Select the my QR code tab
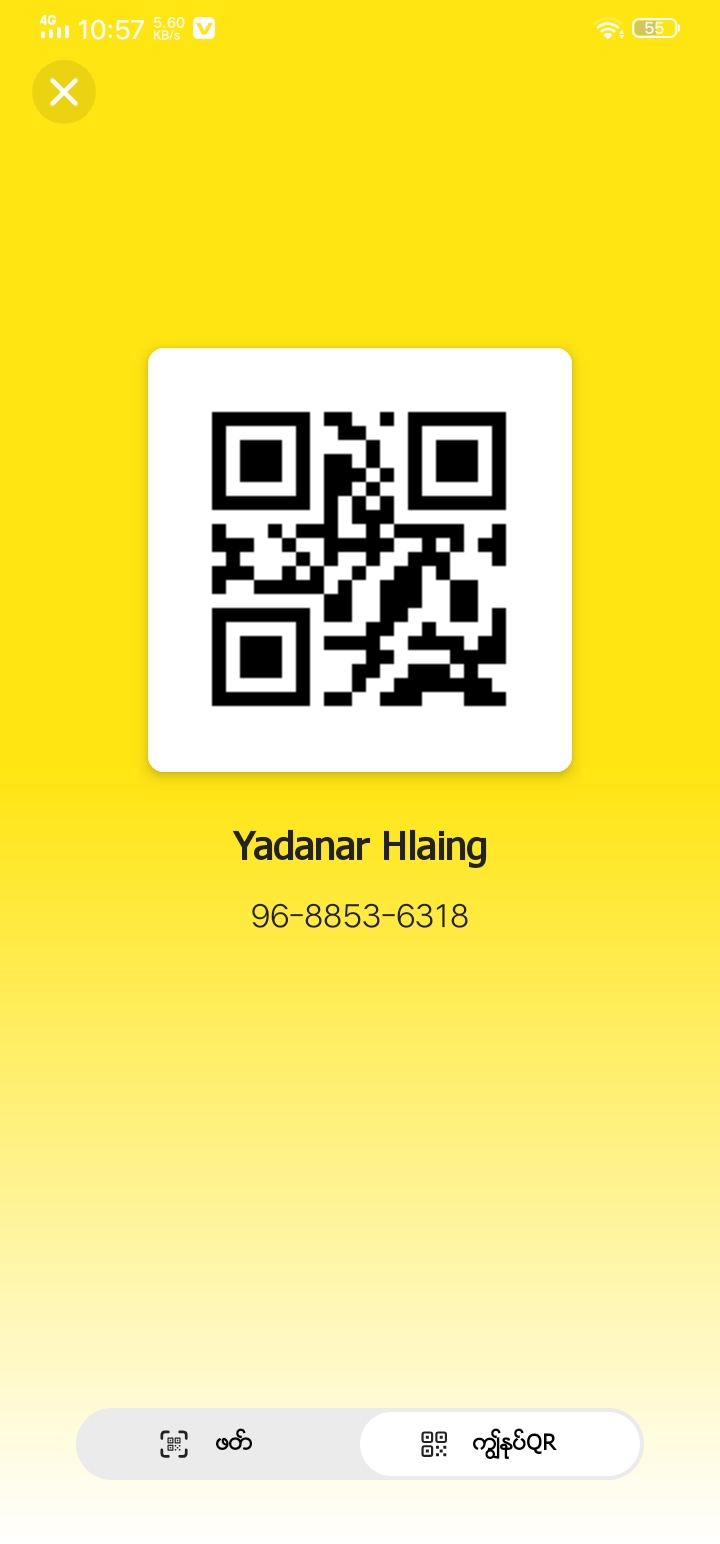Image resolution: width=720 pixels, height=1544 pixels. click(x=500, y=1443)
